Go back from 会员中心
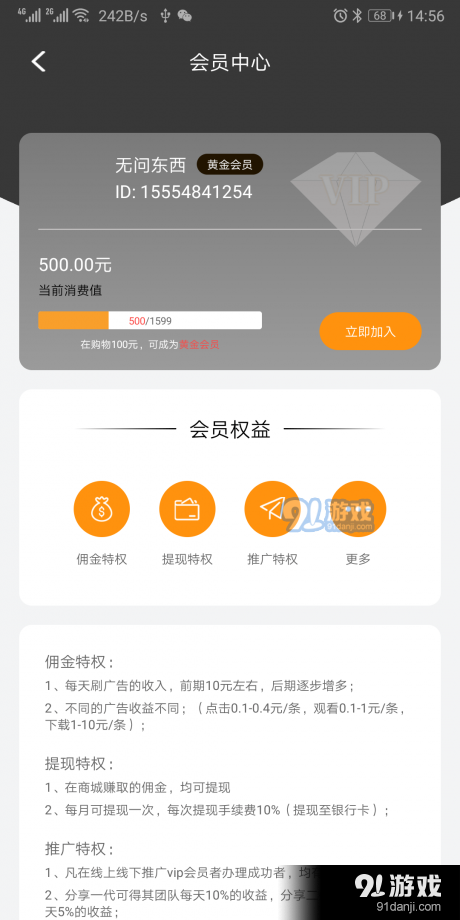460x920 pixels. coord(39,62)
